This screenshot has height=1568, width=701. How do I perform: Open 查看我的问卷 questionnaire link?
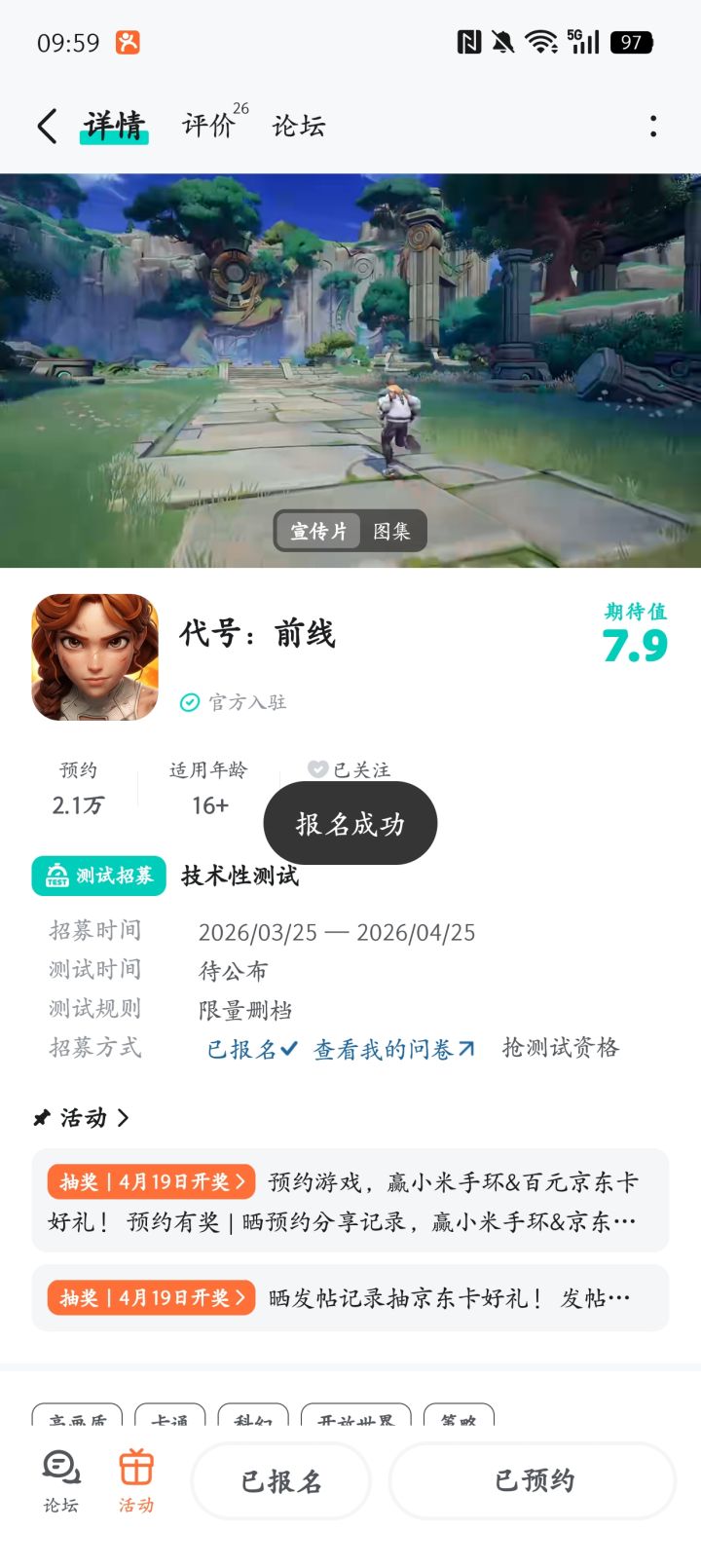pos(389,1048)
